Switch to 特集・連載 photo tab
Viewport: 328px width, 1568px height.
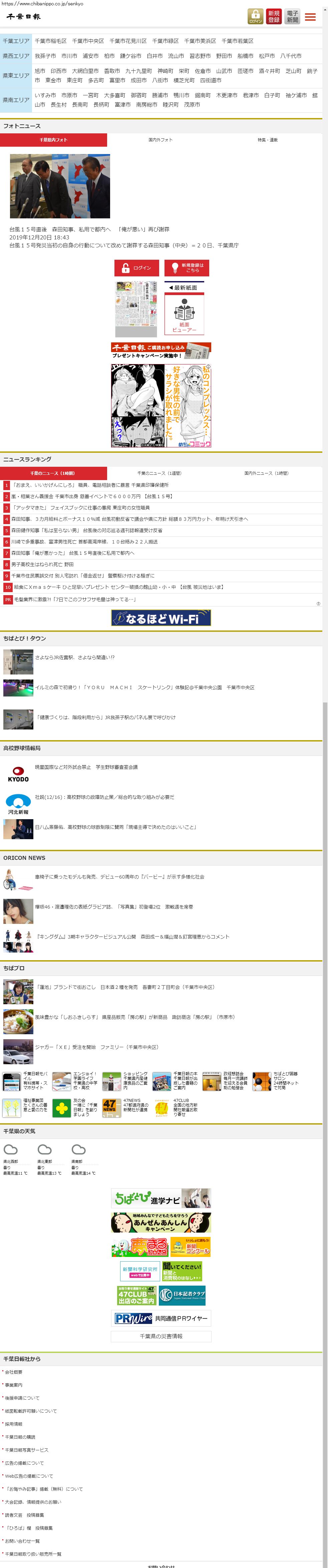(x=267, y=140)
